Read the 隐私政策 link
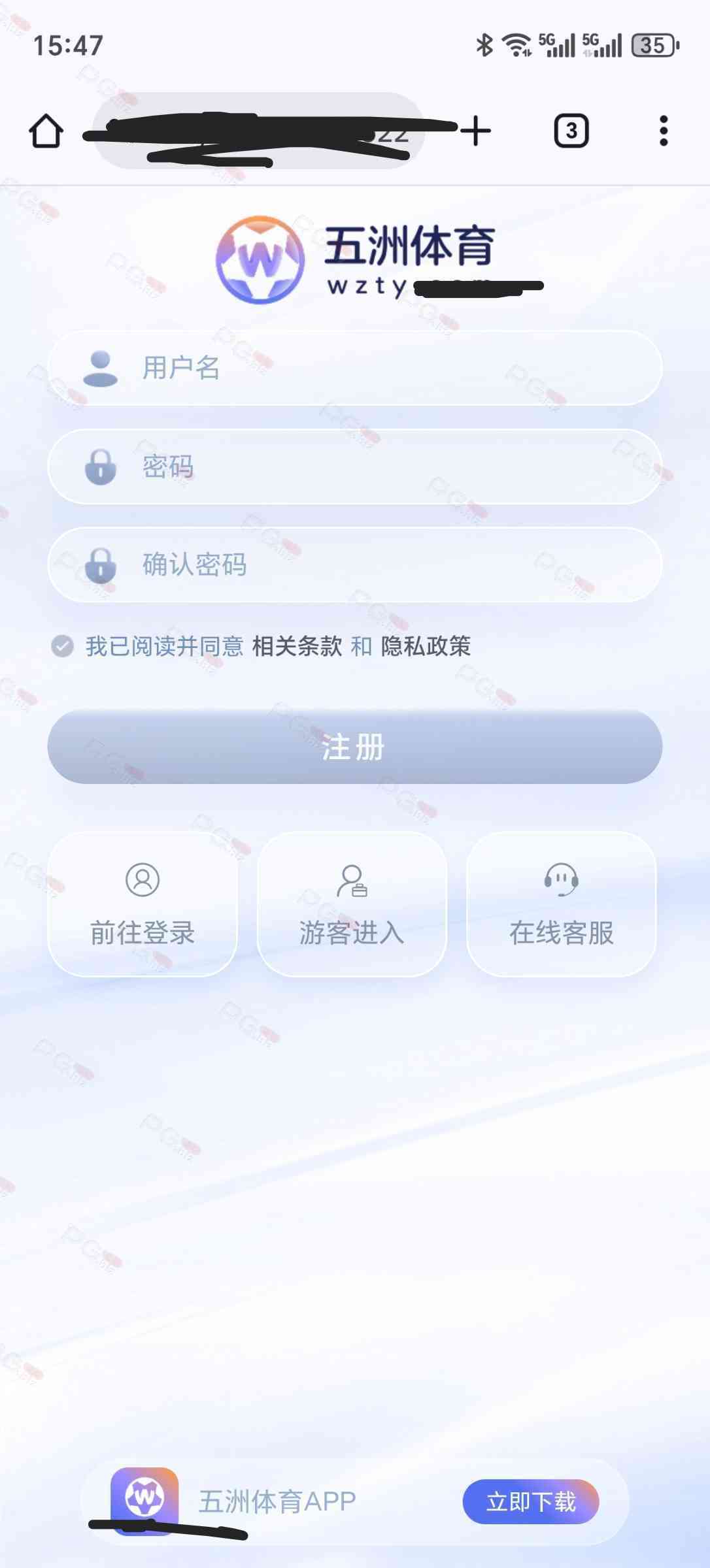The width and height of the screenshot is (710, 1568). click(x=426, y=646)
